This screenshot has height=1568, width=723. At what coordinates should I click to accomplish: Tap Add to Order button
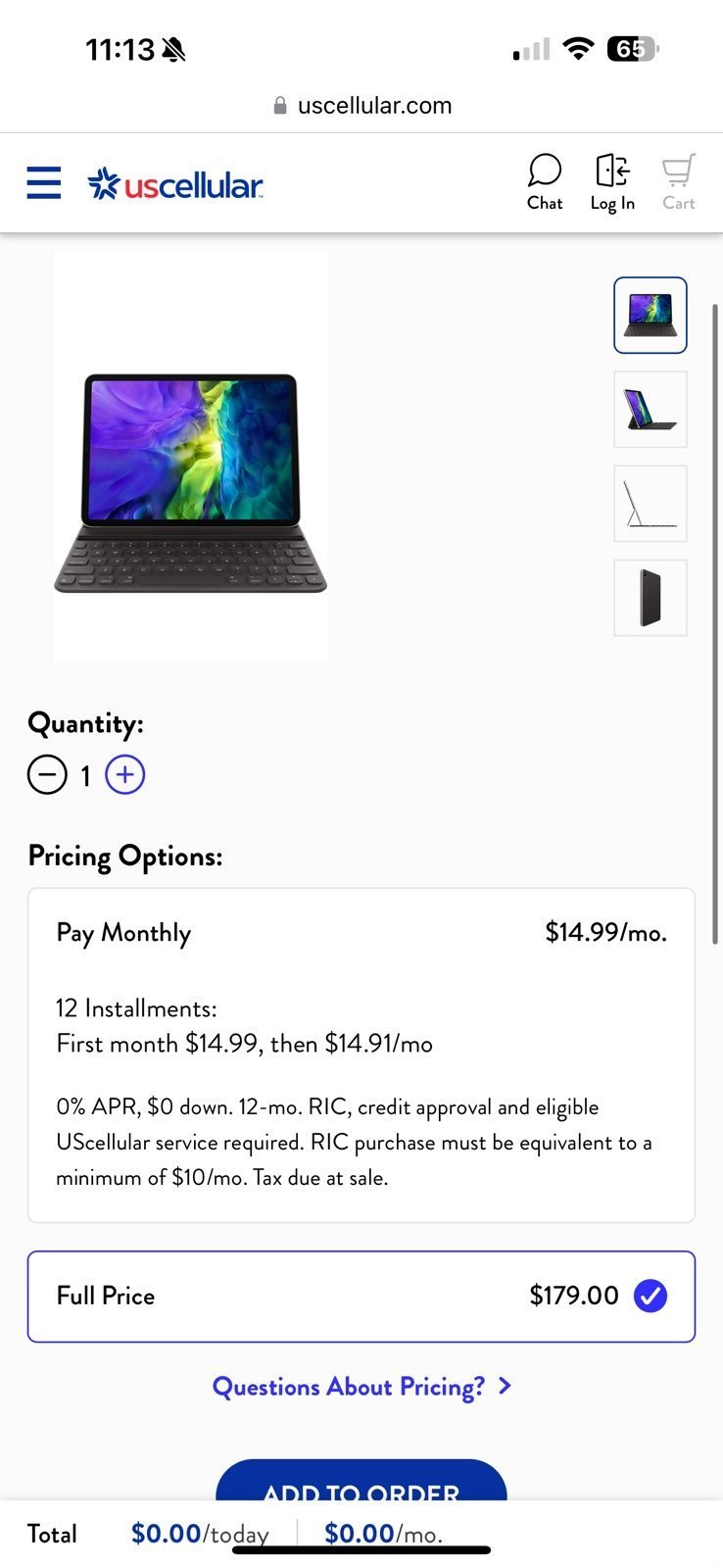(x=361, y=1483)
